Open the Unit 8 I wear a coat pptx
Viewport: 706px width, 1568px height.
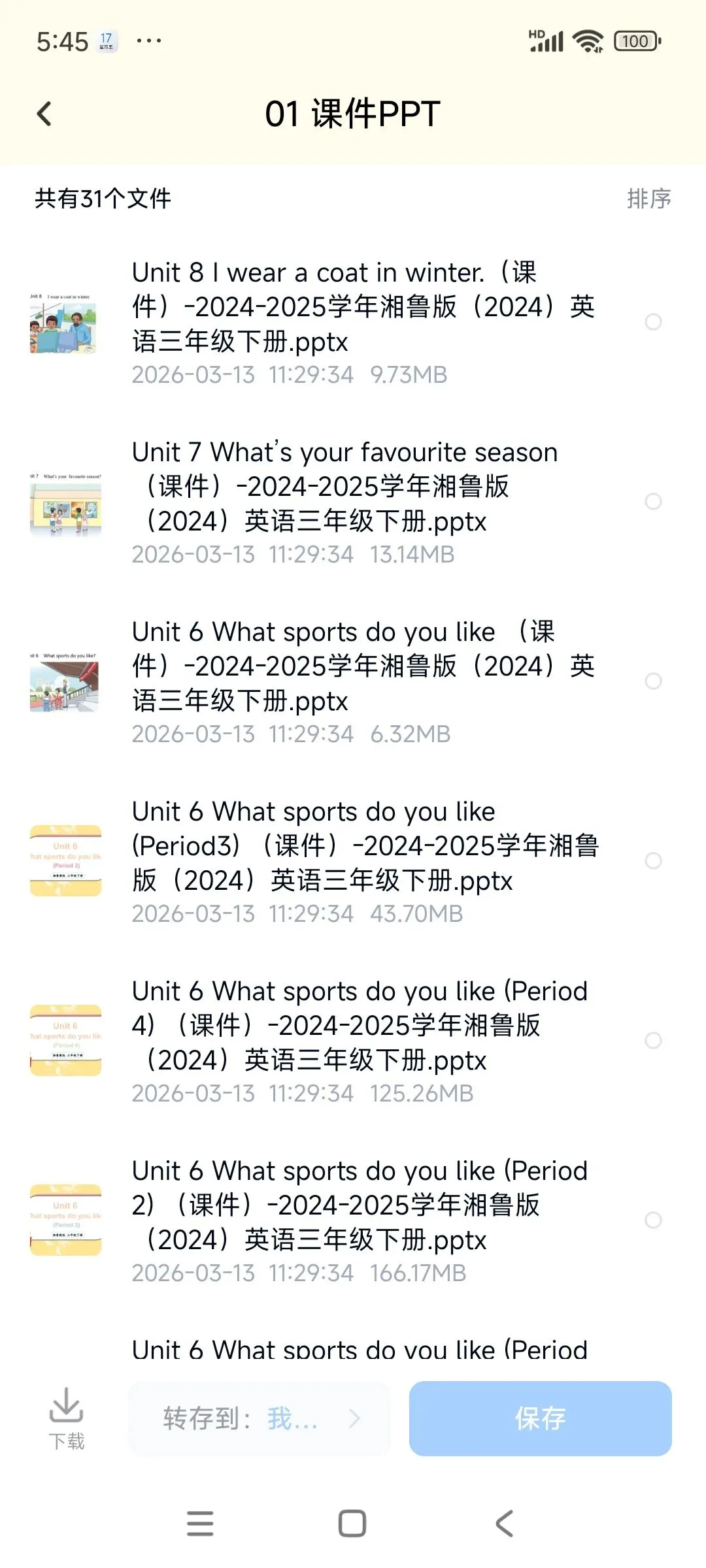pos(363,306)
